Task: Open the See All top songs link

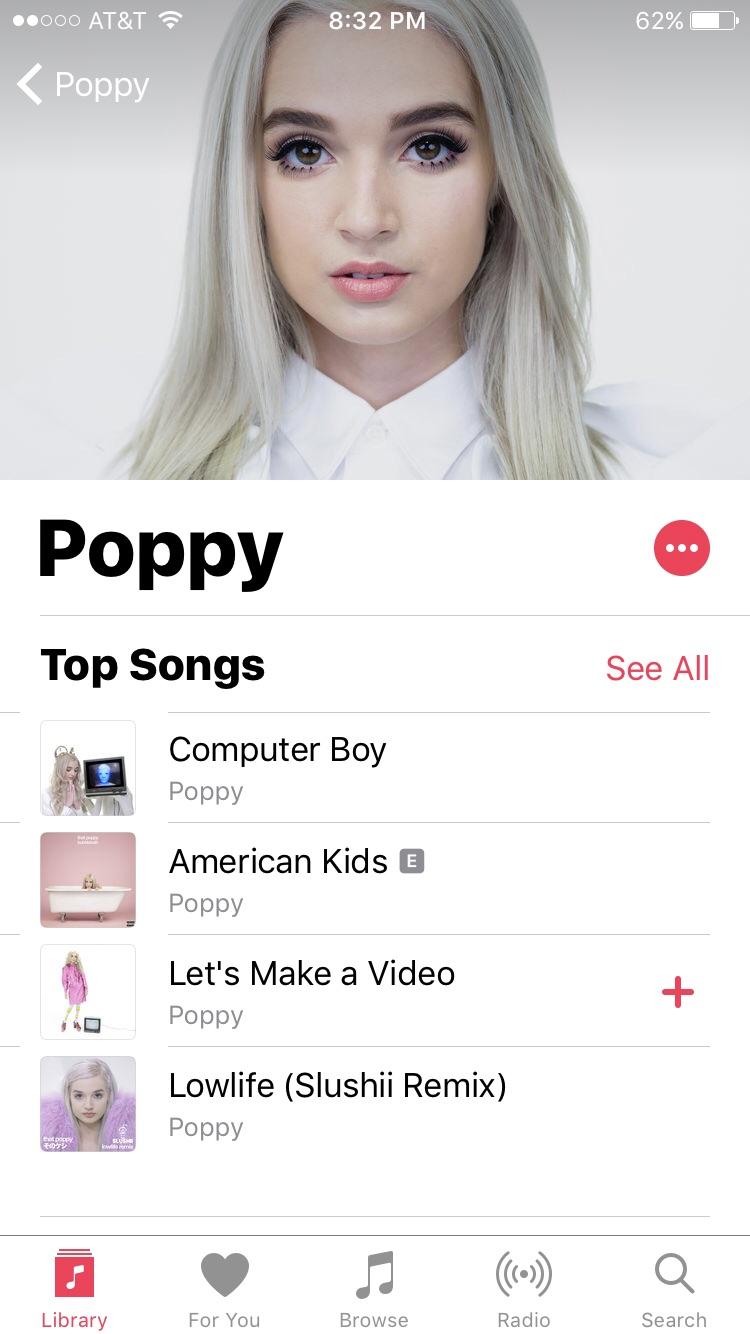Action: pos(657,668)
